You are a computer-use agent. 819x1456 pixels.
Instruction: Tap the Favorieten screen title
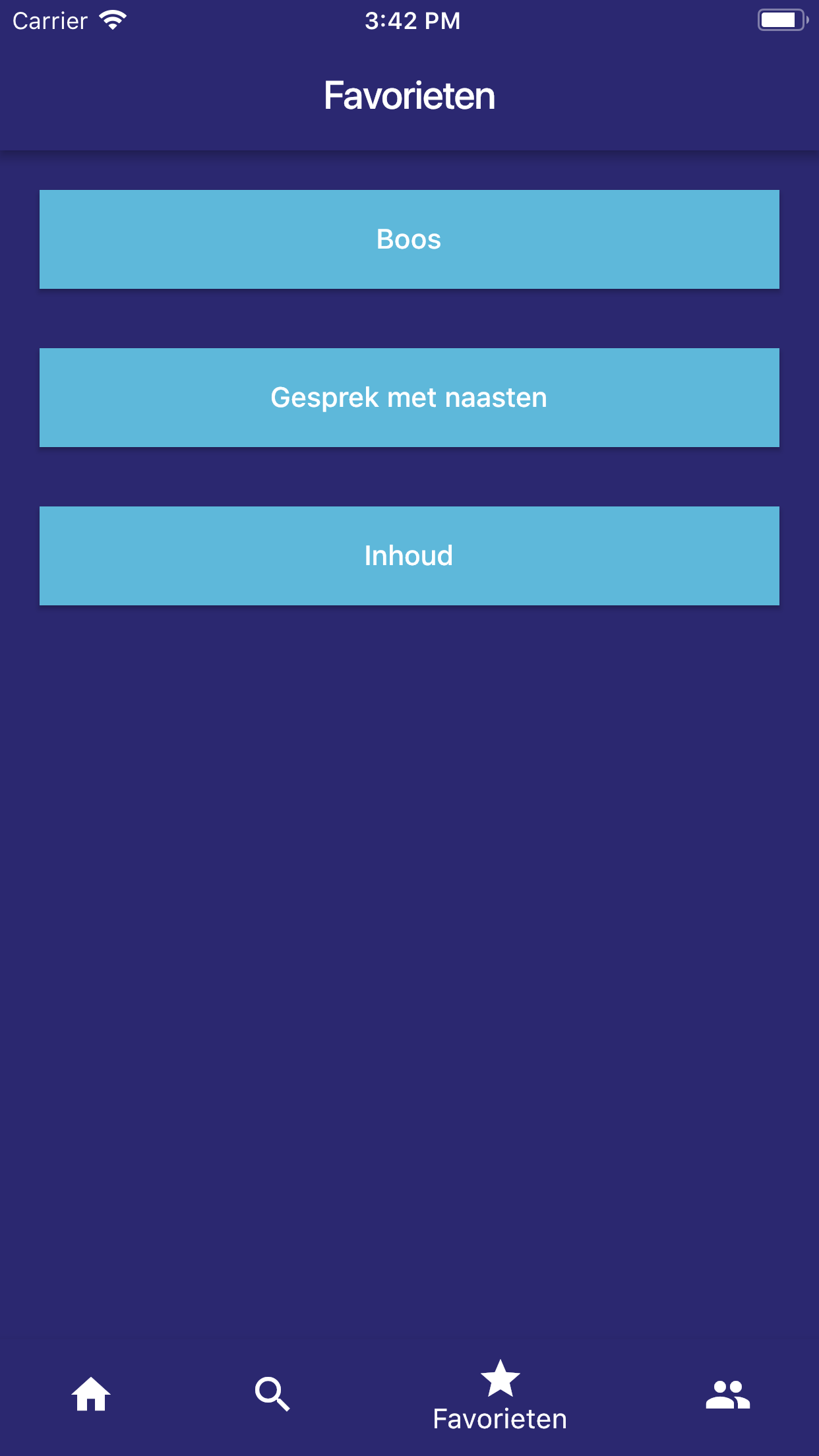409,94
